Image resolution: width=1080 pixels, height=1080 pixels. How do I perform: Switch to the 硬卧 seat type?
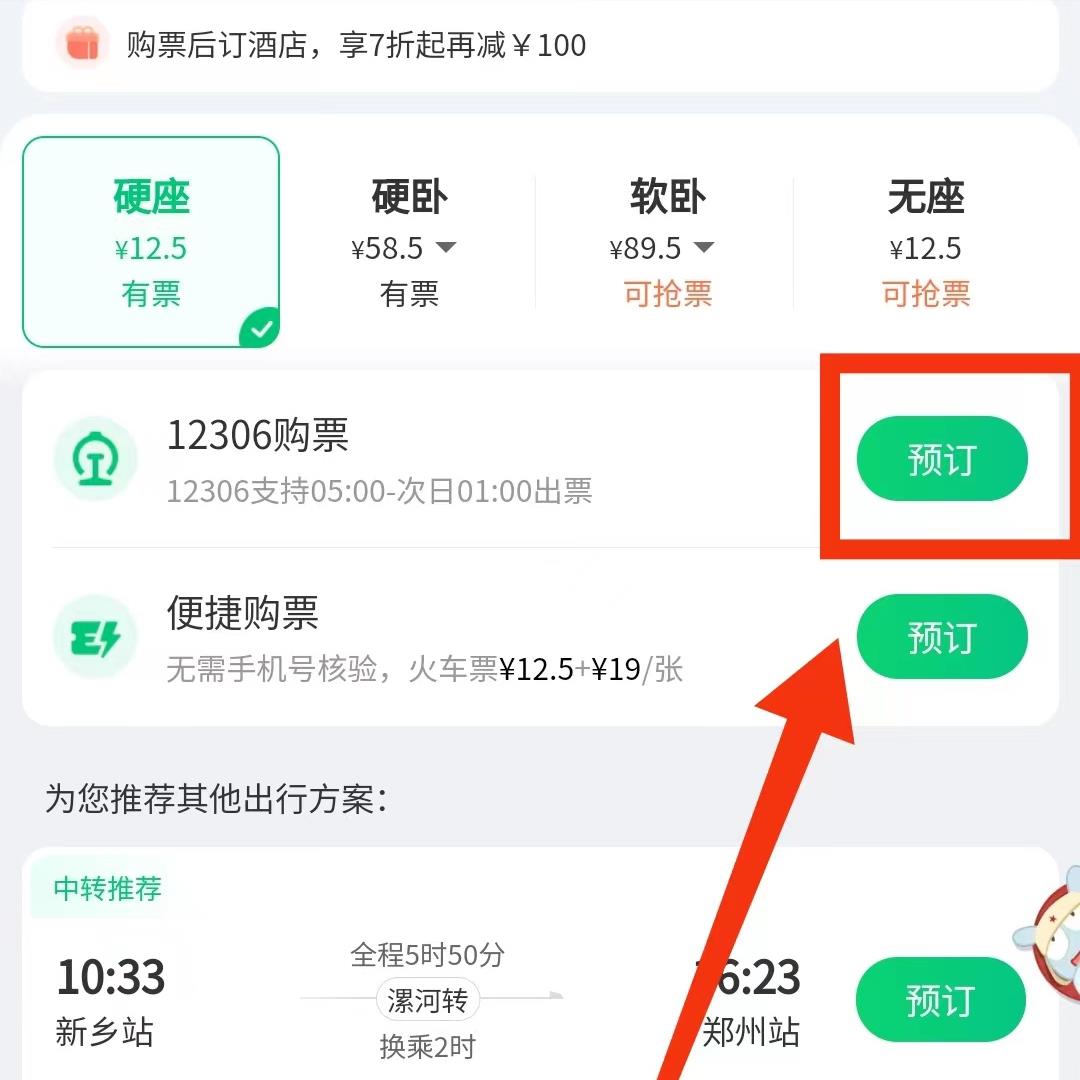point(409,243)
